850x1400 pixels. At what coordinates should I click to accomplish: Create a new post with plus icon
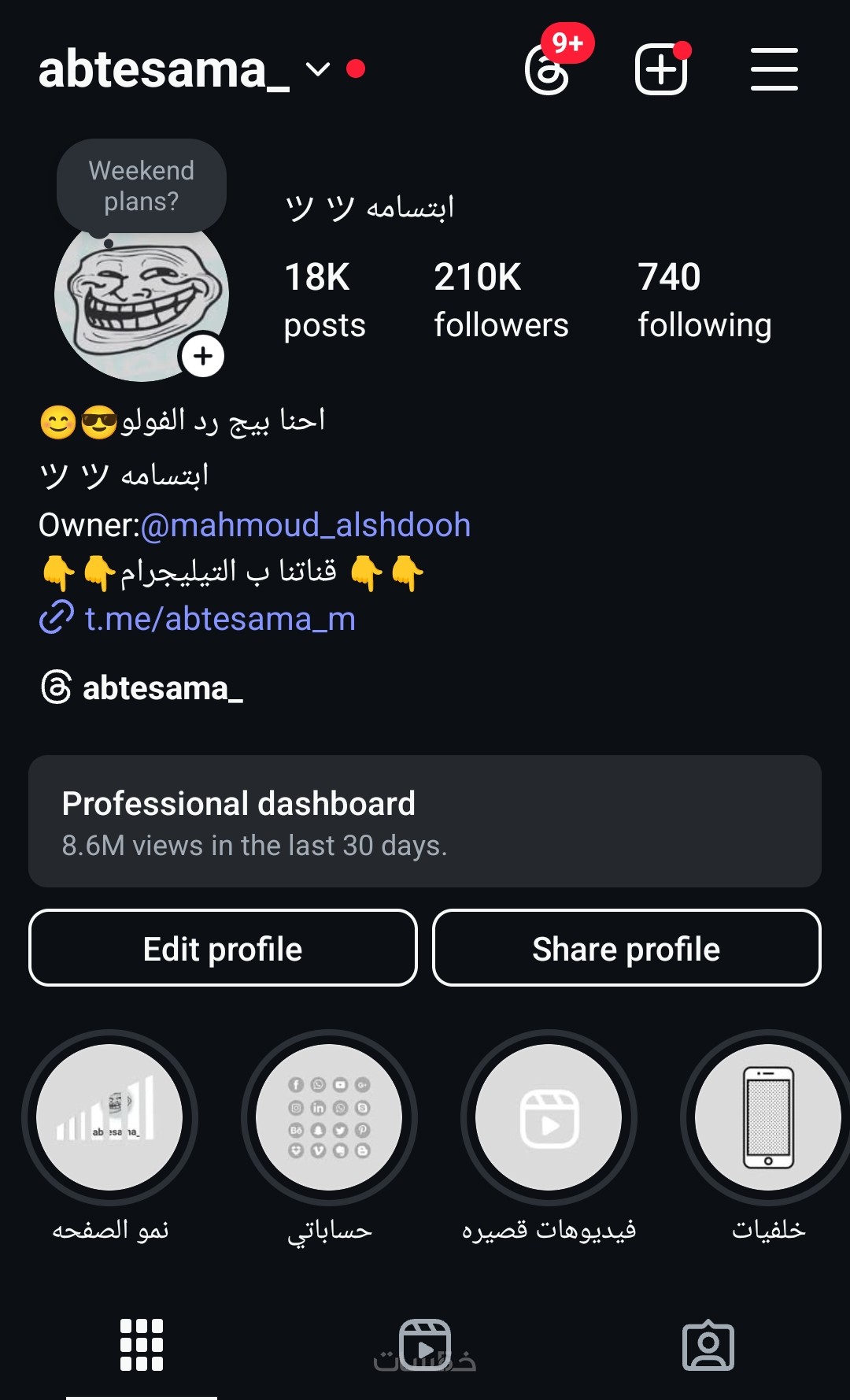pos(661,70)
